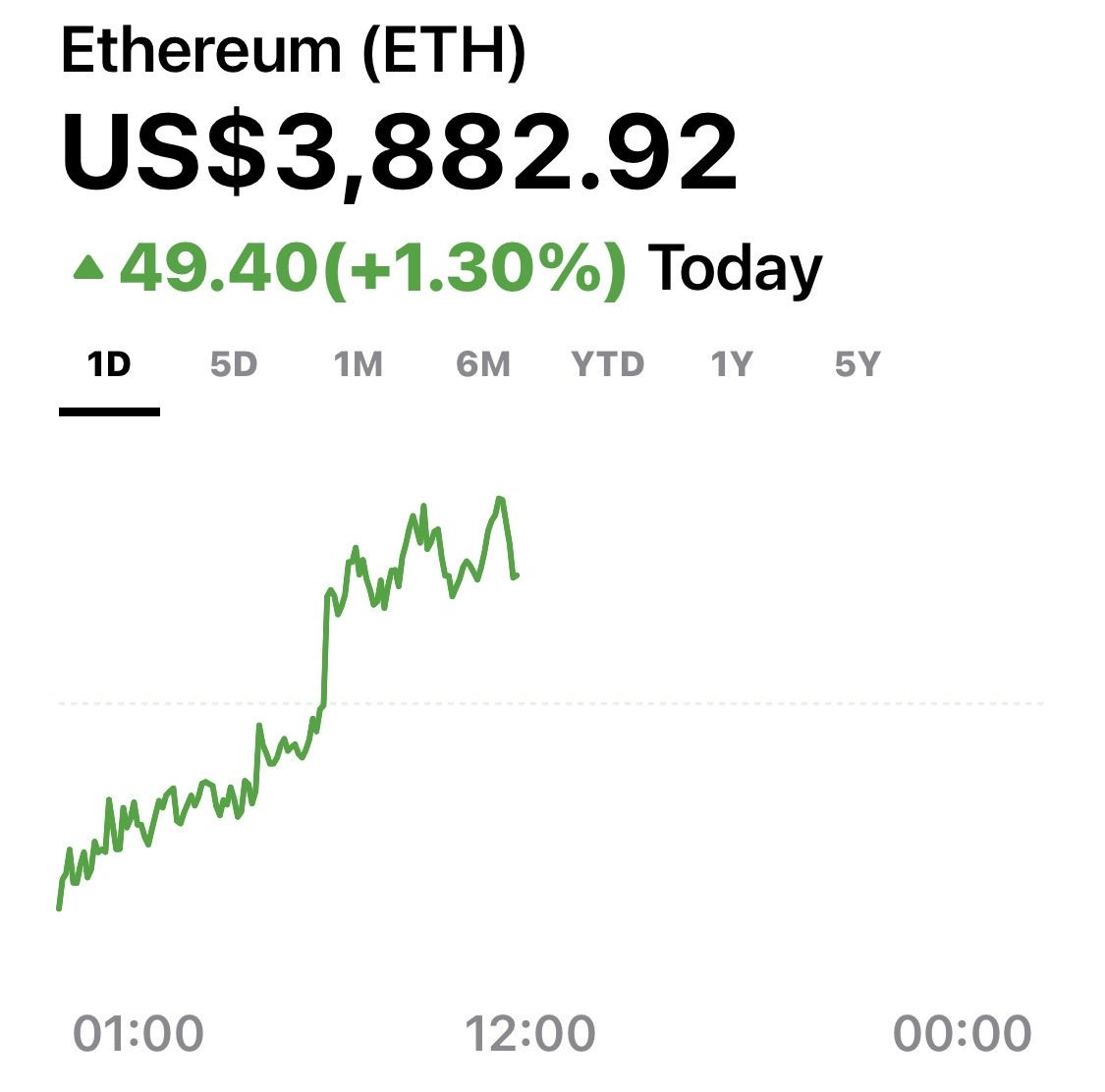This screenshot has height=1092, width=1105.
Task: Switch to the 6M range
Action: click(x=482, y=364)
